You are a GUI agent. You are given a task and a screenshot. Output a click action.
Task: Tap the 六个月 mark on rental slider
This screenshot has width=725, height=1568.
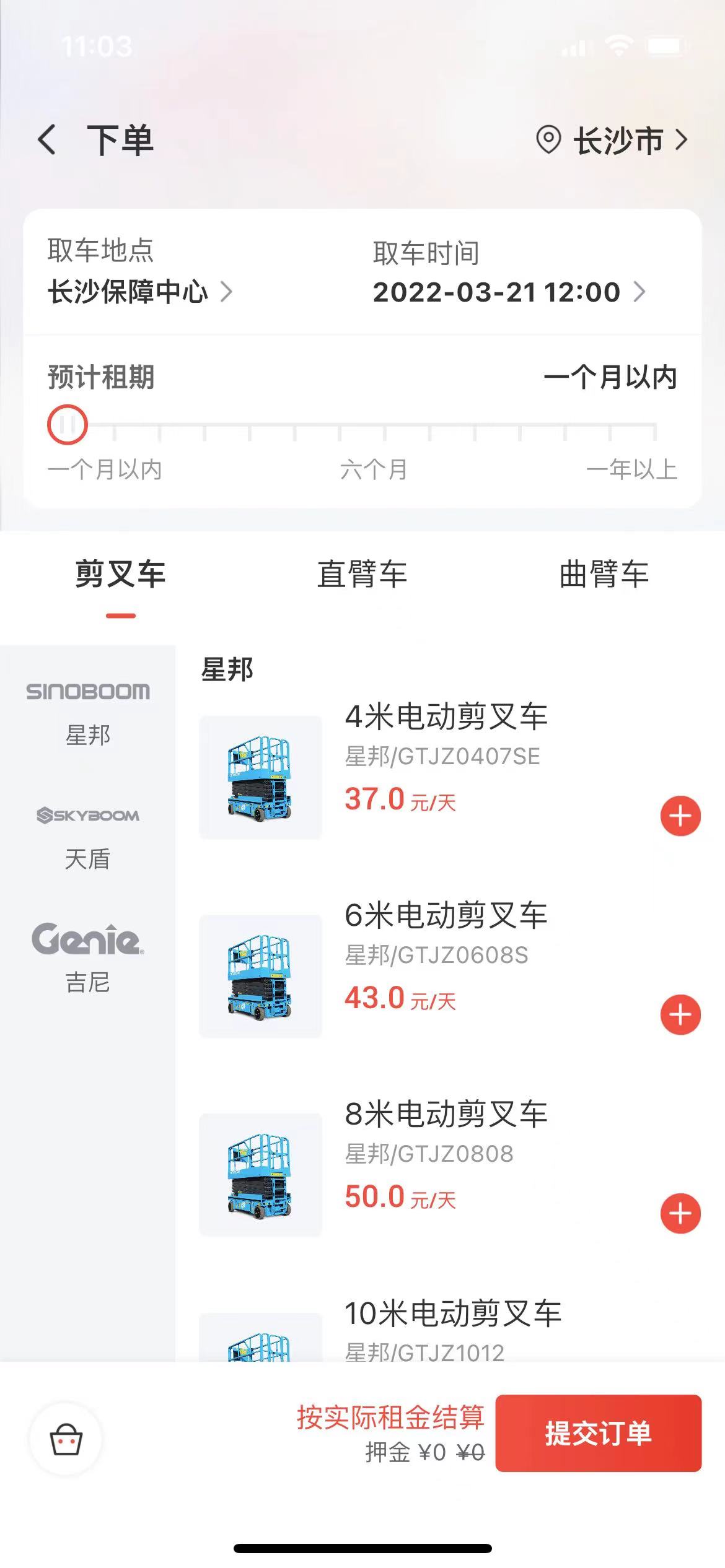(x=340, y=427)
